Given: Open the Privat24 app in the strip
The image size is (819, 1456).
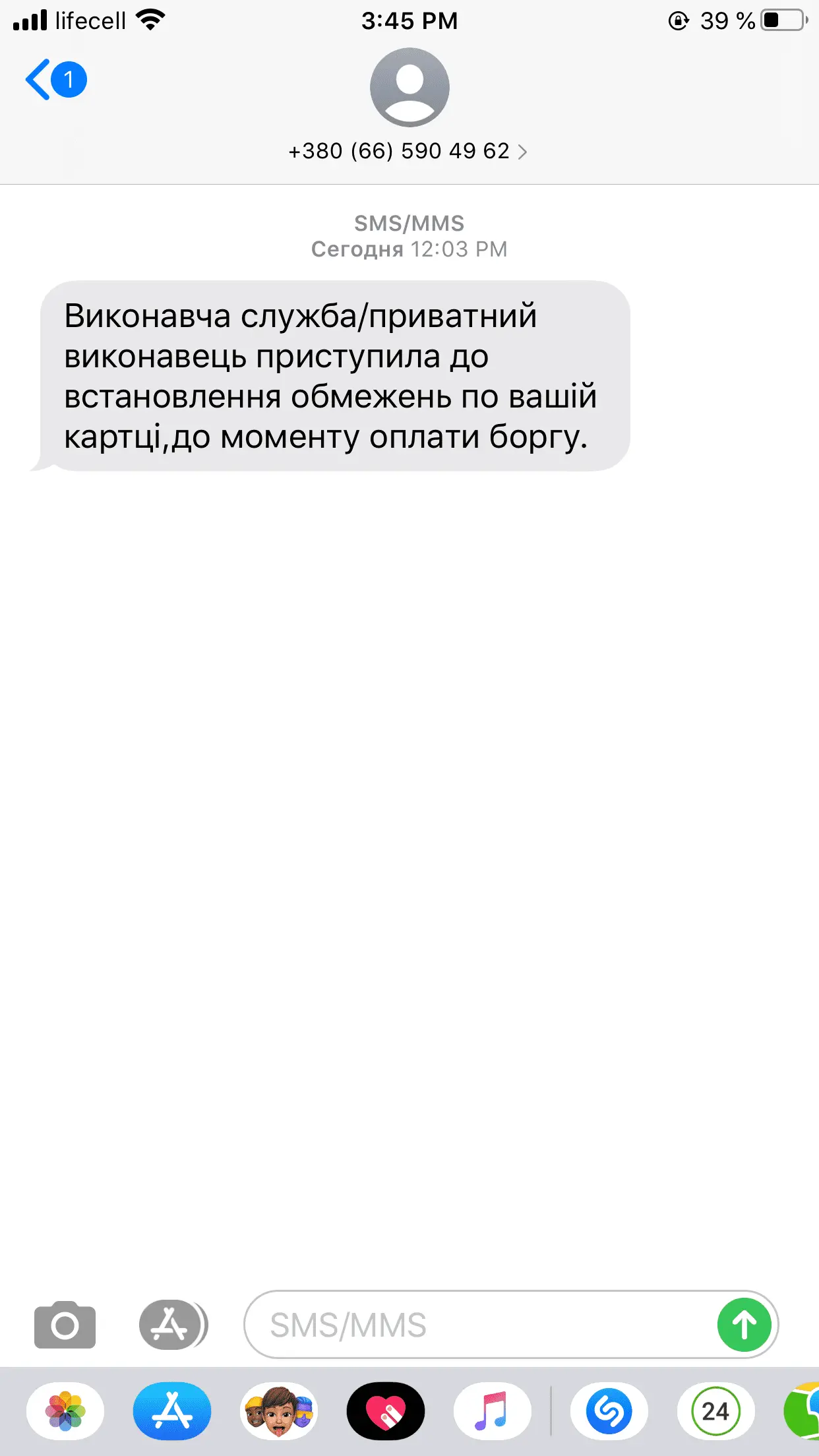Looking at the screenshot, I should 715,1411.
